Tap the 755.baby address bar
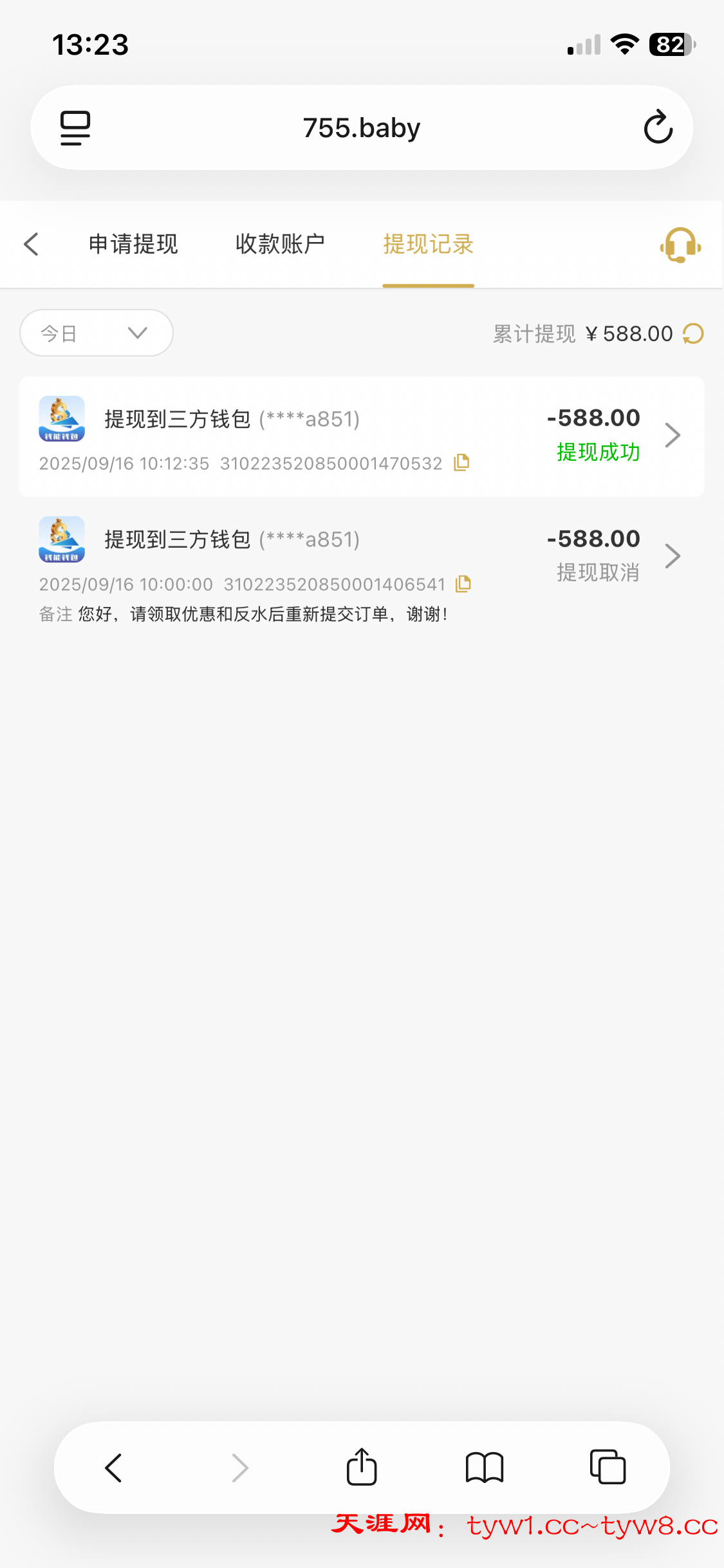724x1568 pixels. pos(362,127)
